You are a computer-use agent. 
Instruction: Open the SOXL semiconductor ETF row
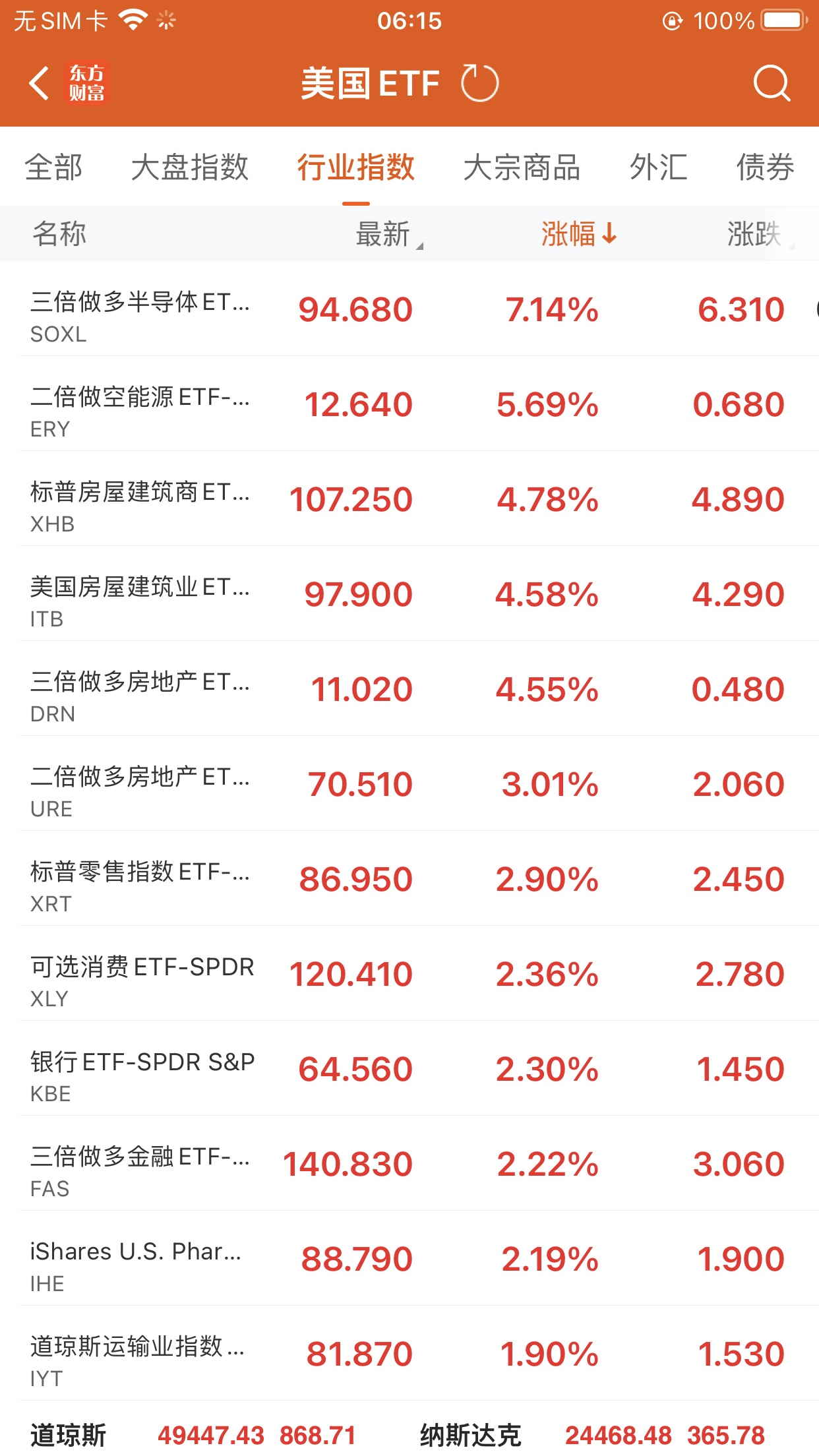pos(409,310)
